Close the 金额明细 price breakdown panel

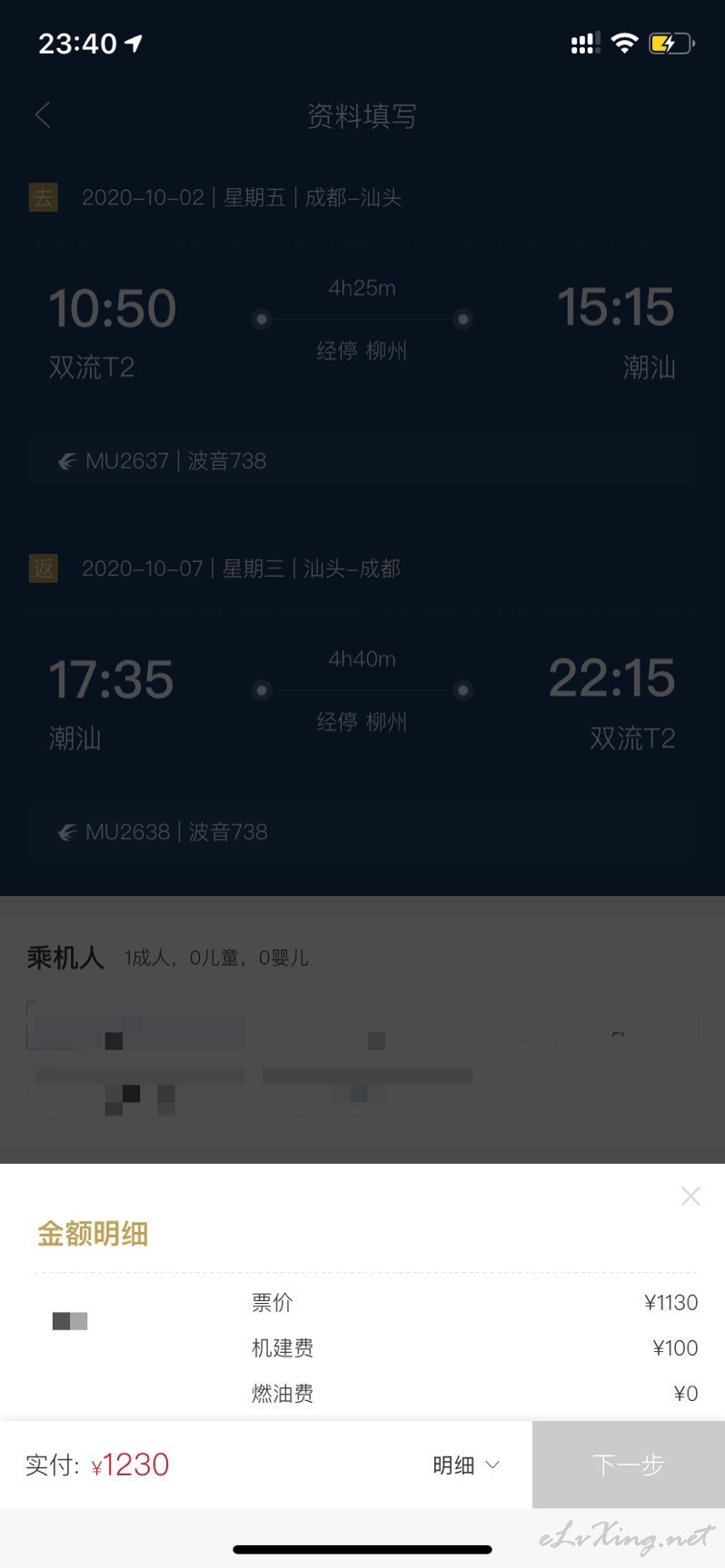(690, 1196)
